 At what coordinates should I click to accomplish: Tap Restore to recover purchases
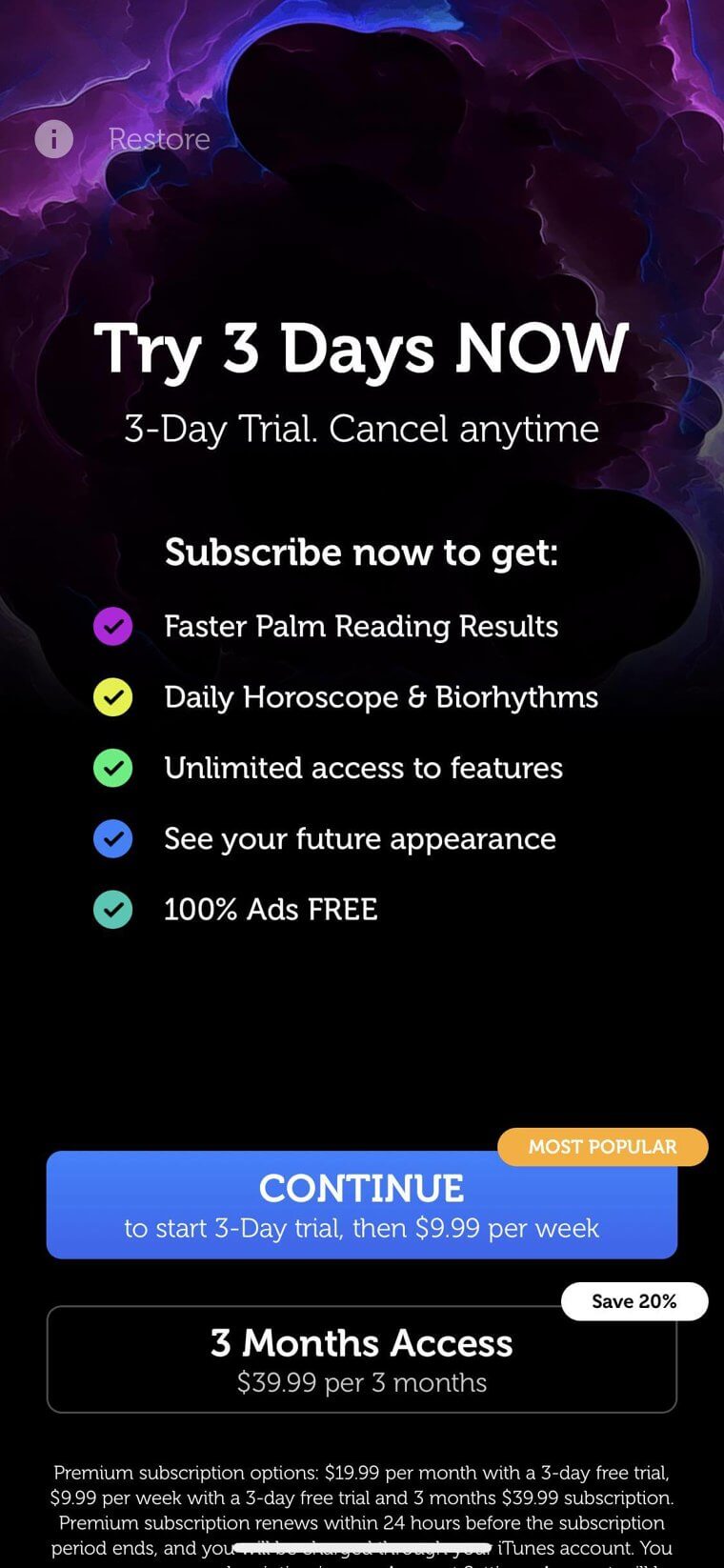[x=159, y=139]
